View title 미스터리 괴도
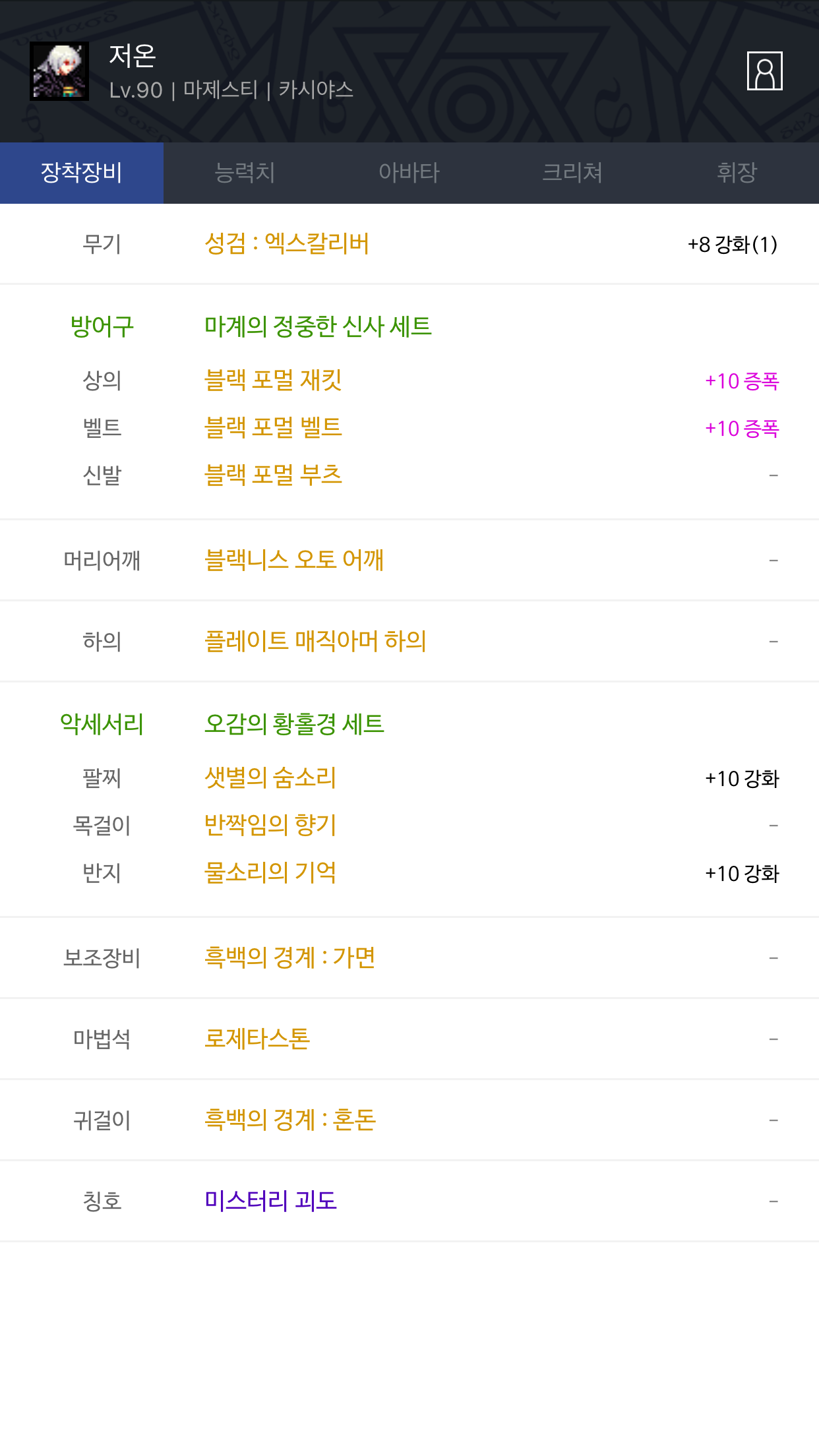Viewport: 819px width, 1456px height. point(270,1201)
